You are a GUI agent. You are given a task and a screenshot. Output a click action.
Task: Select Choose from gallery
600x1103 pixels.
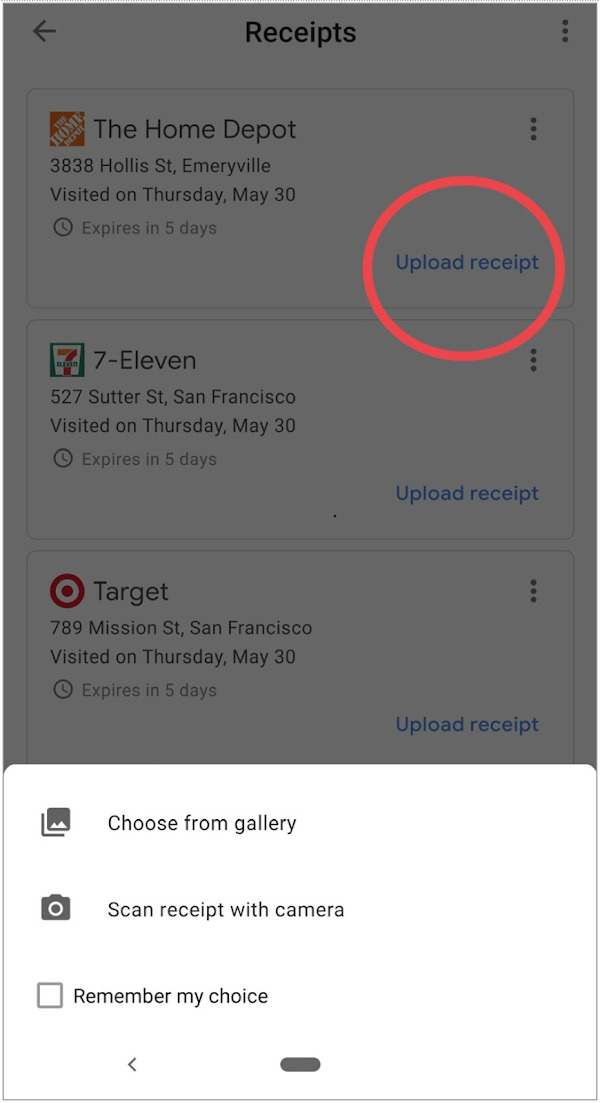201,823
